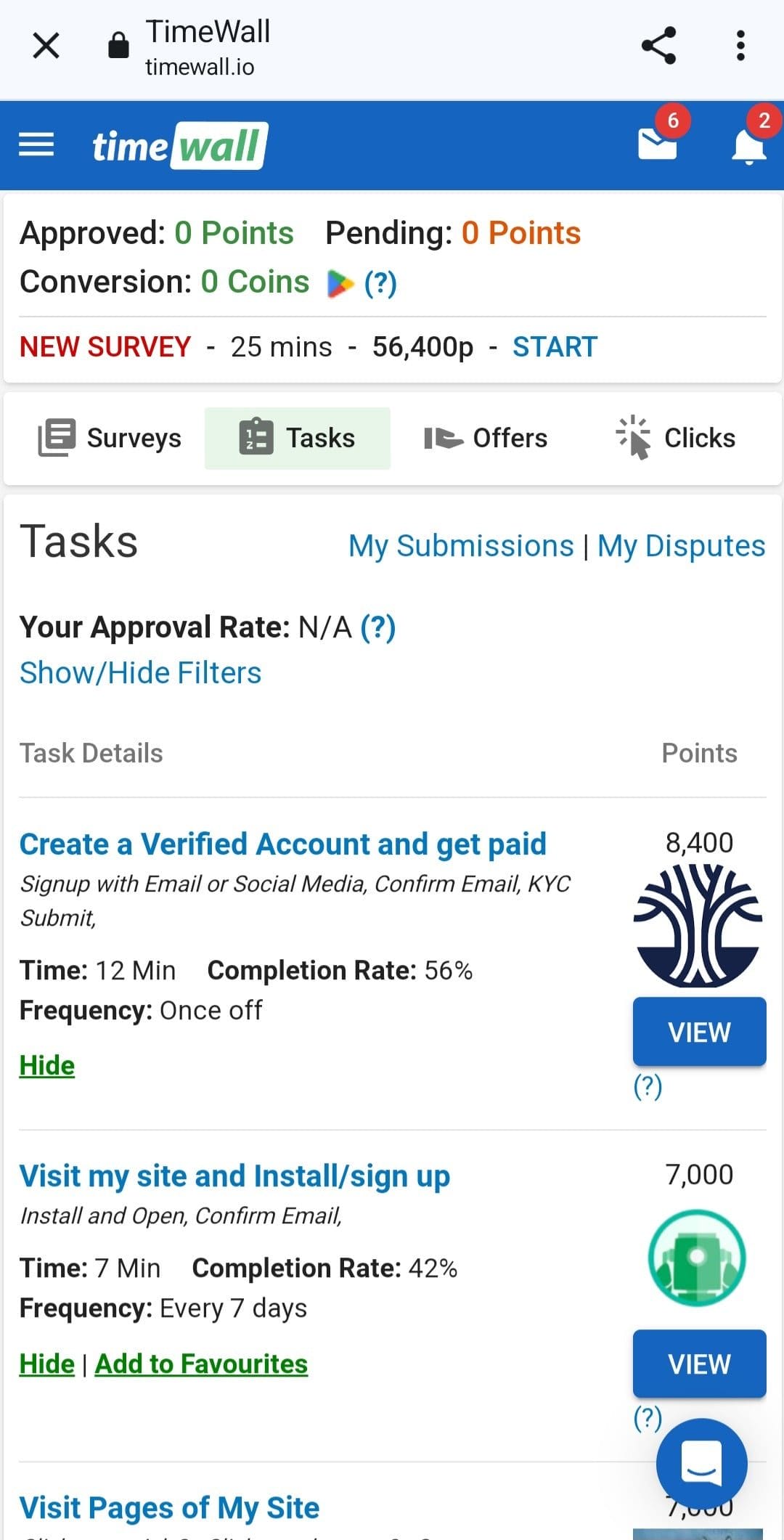Add Install/sign up task to Favourites

pos(201,1364)
